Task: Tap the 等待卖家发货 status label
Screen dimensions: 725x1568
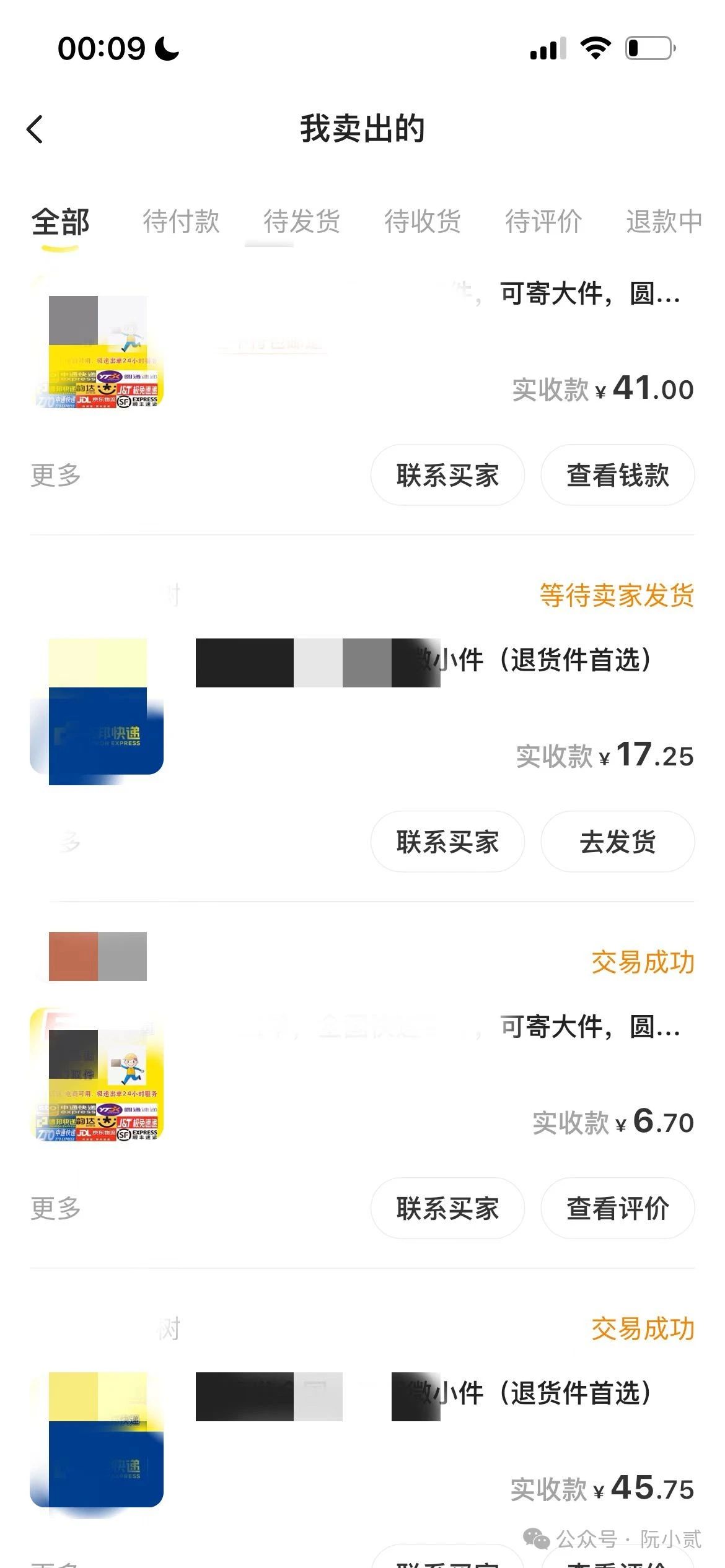Action: pos(616,596)
